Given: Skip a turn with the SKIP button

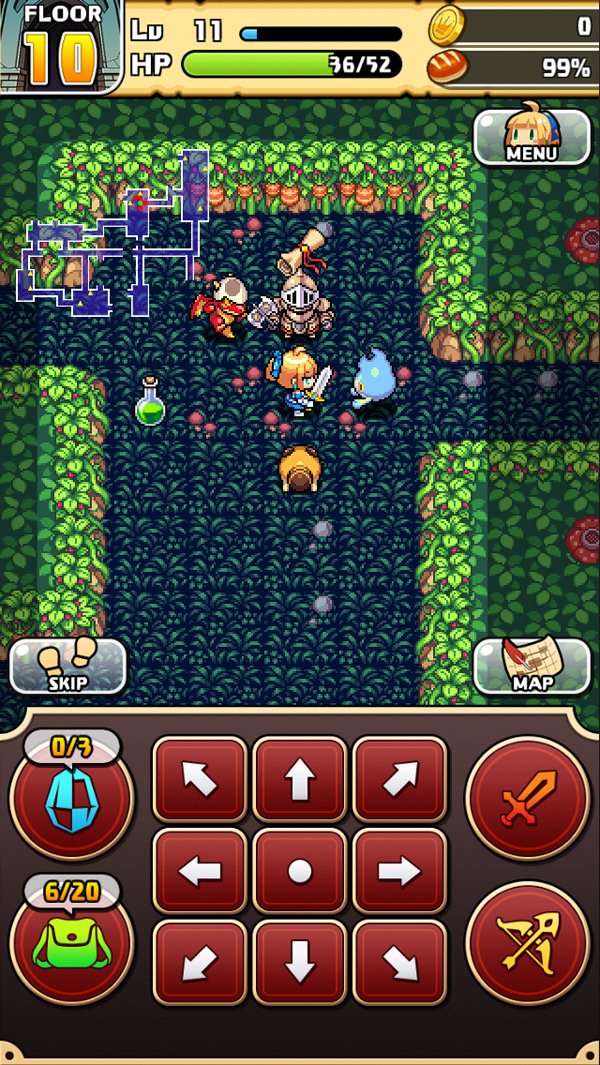Looking at the screenshot, I should pyautogui.click(x=68, y=667).
